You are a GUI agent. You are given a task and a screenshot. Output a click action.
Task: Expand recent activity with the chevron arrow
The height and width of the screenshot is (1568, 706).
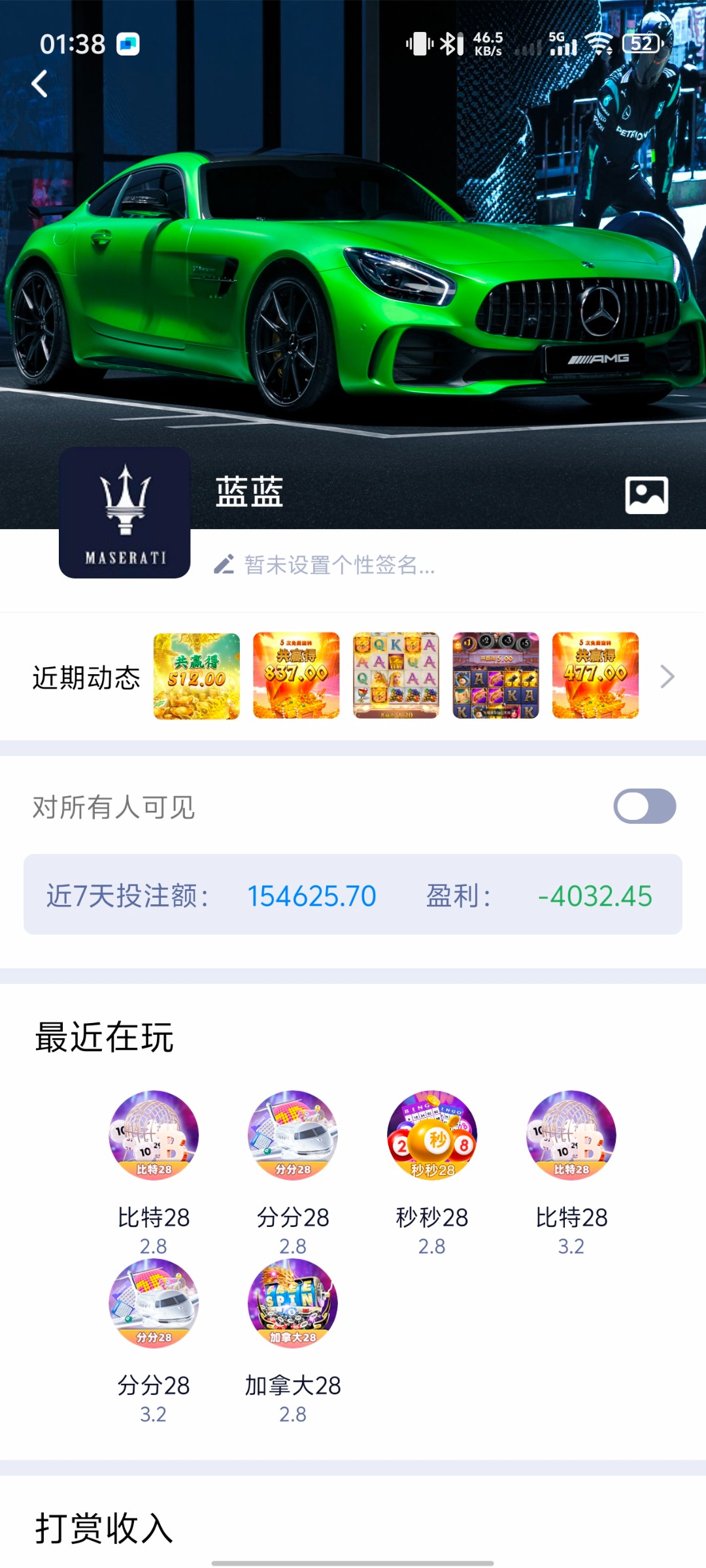point(667,677)
